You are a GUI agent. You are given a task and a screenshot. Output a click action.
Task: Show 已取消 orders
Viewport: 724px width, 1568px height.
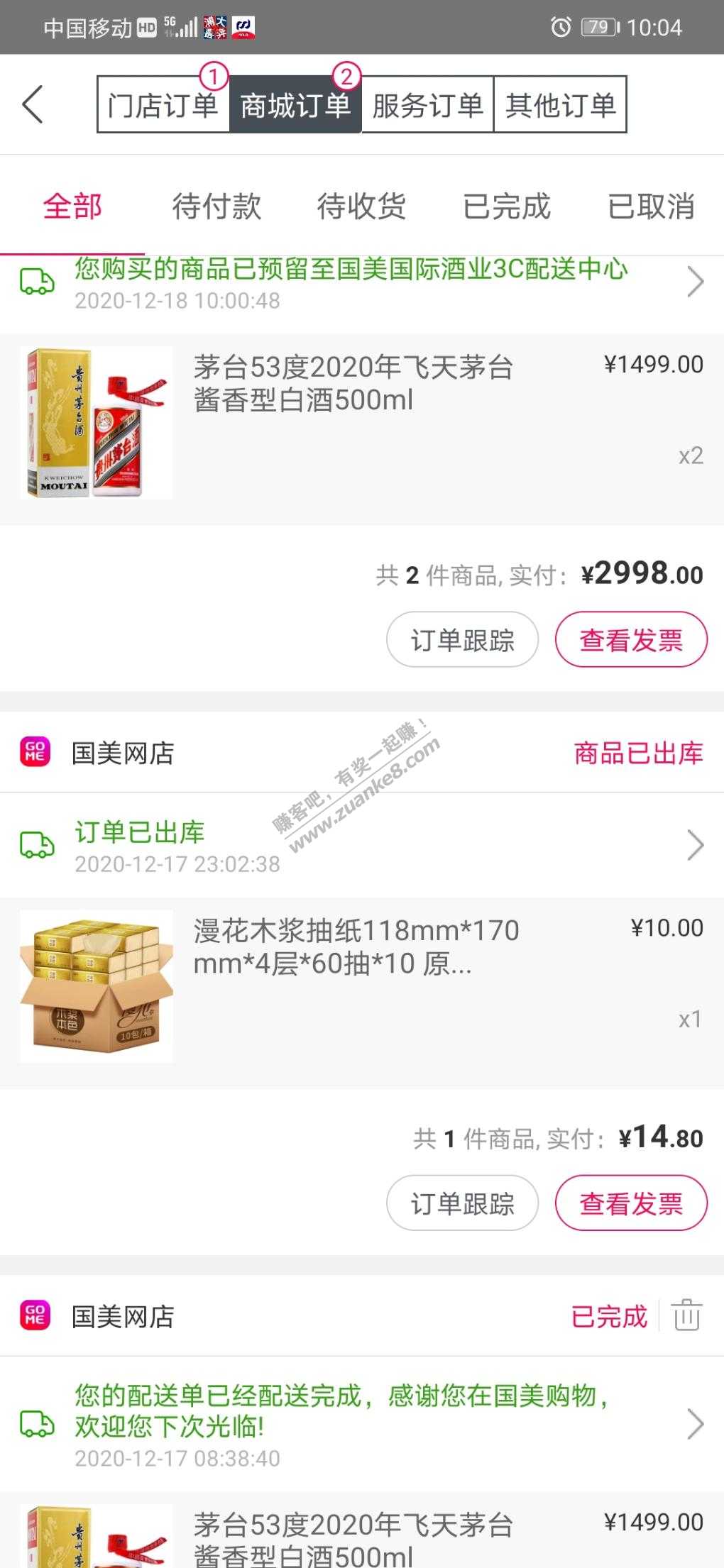(651, 206)
